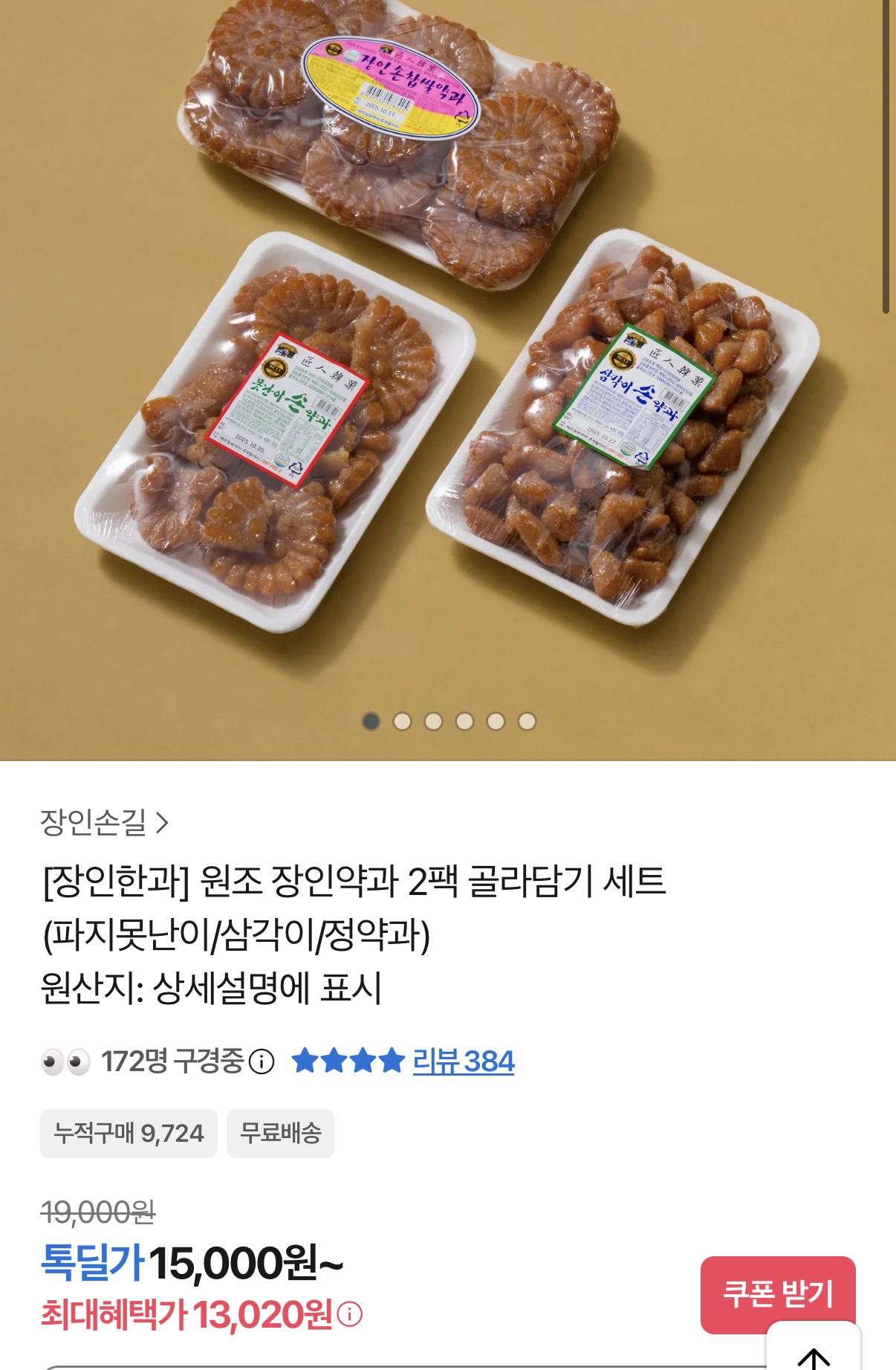Open the 리뷰 384 reviews link
The height and width of the screenshot is (1370, 896).
(463, 1062)
